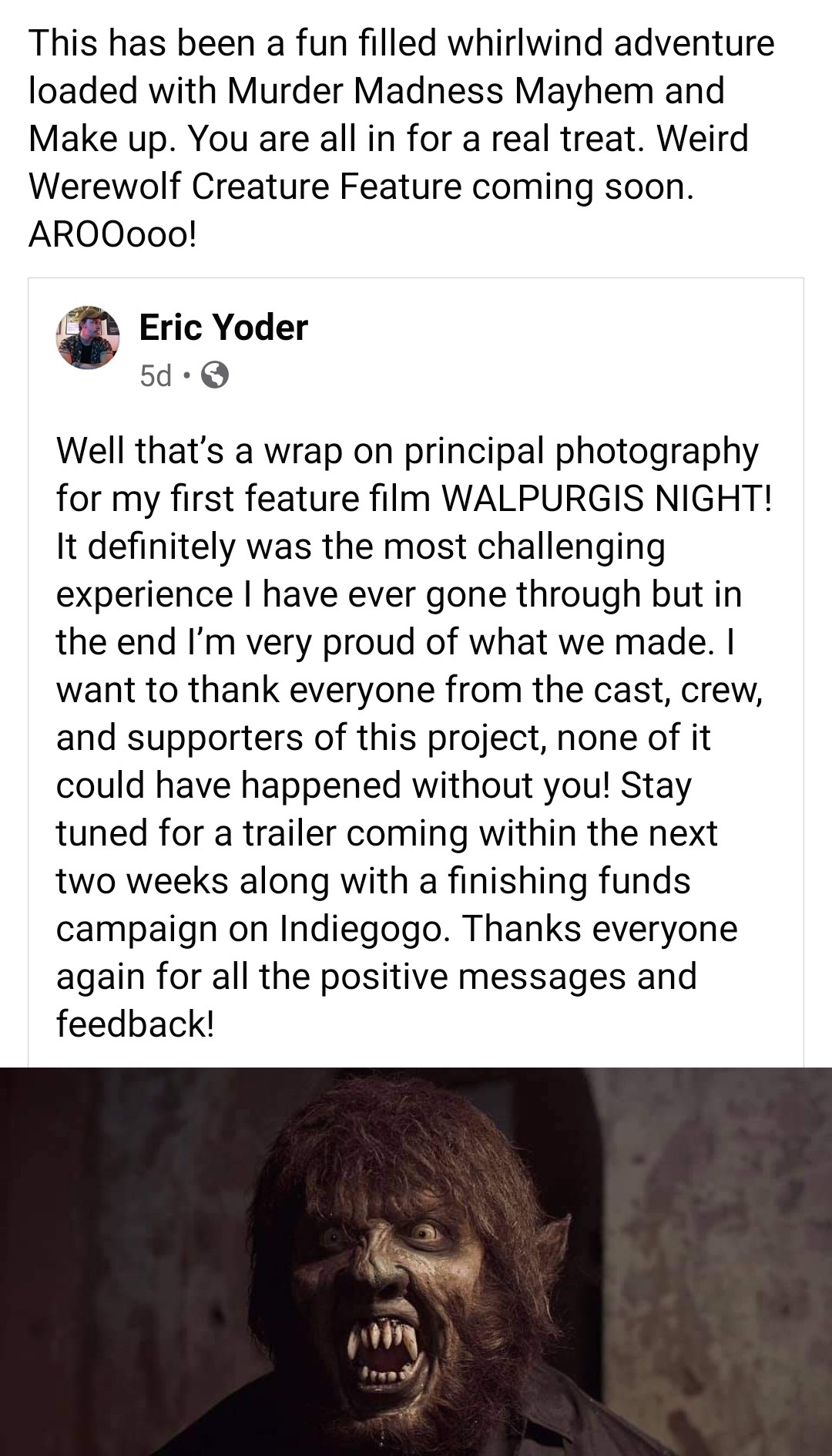The image size is (832, 1456).
Task: Open the Eric Yoder name link
Action: tap(223, 328)
